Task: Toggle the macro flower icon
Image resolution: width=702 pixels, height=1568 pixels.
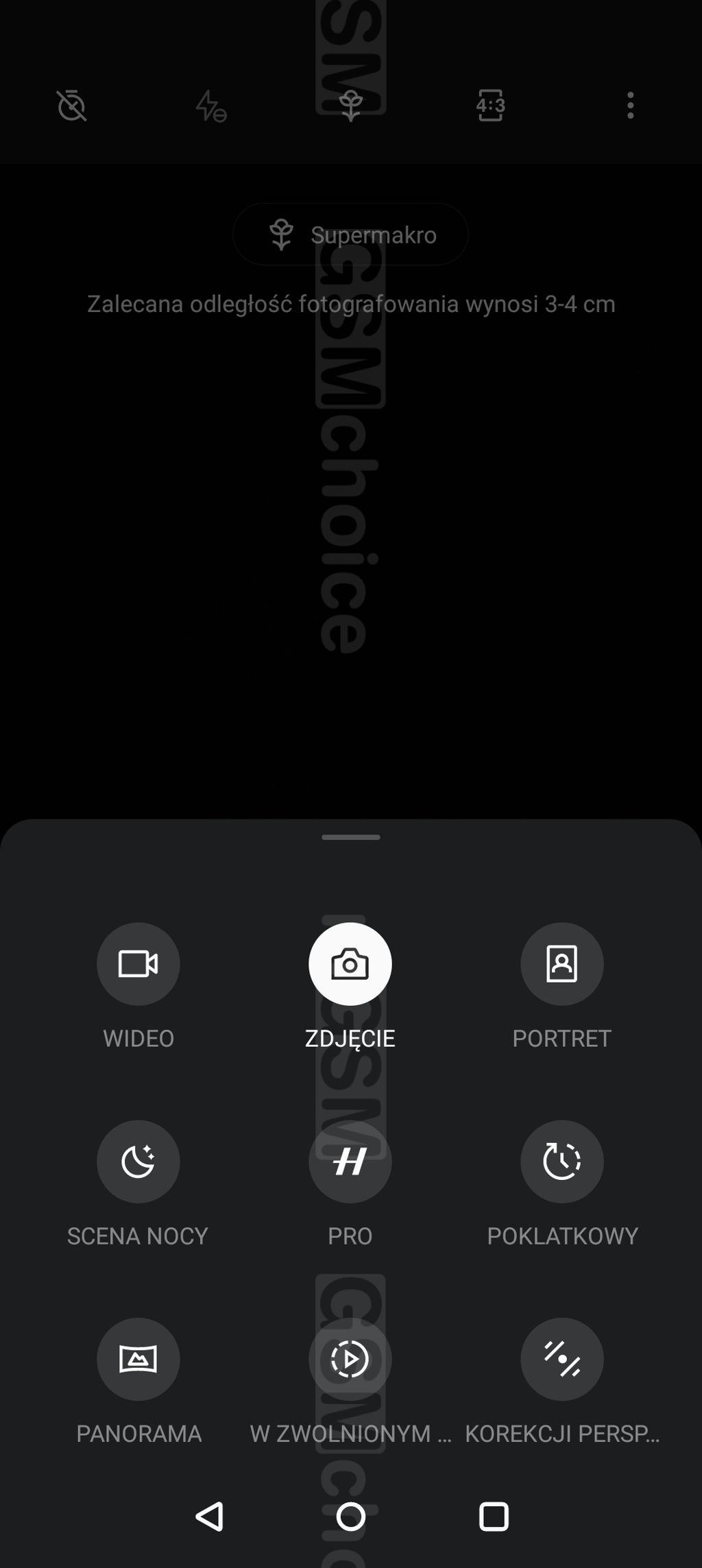Action: [350, 106]
